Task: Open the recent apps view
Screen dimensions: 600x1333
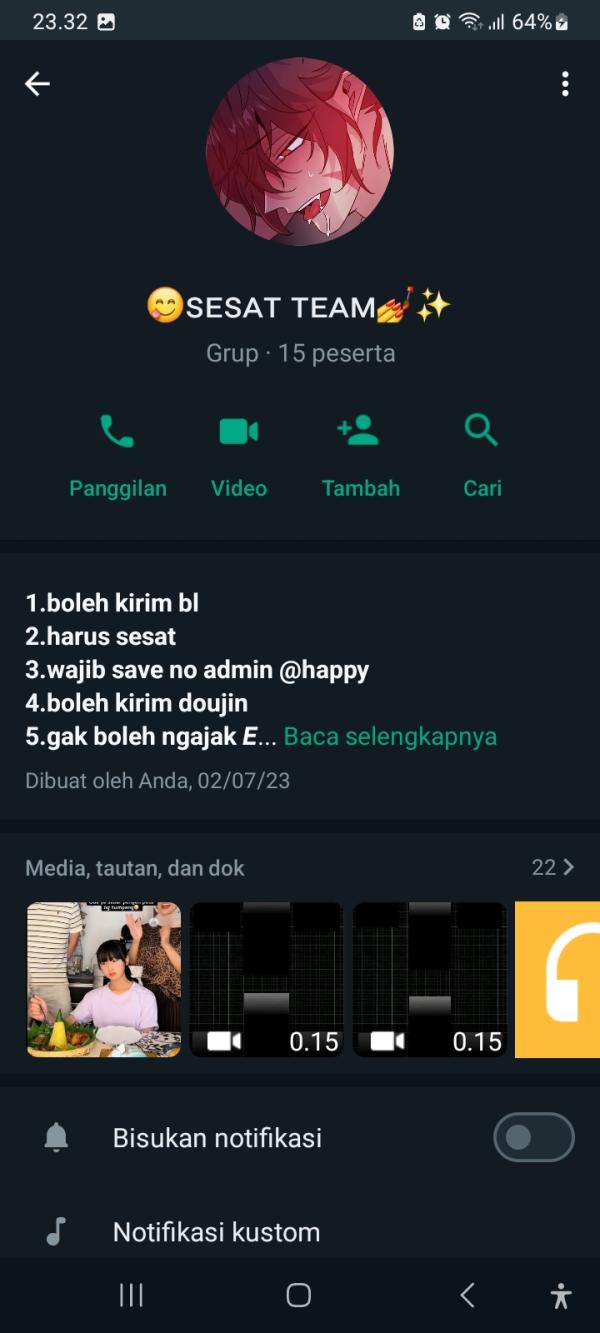Action: pyautogui.click(x=131, y=1295)
